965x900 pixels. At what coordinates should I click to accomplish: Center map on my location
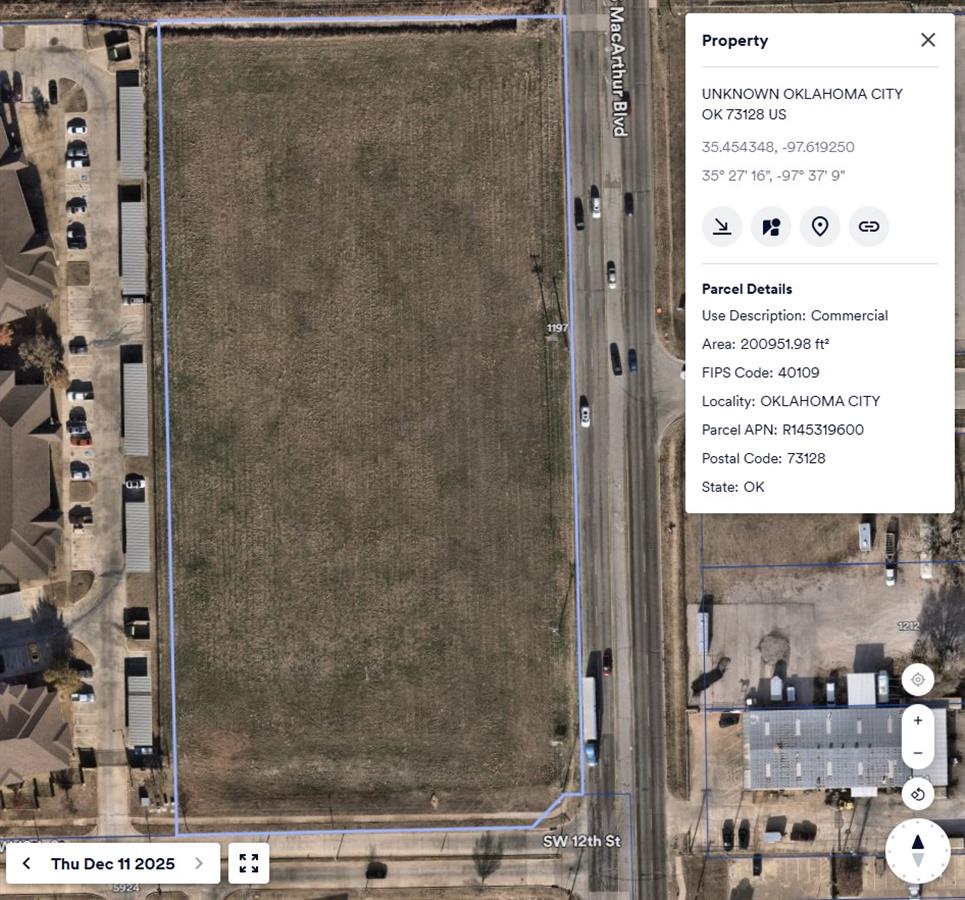click(x=918, y=680)
